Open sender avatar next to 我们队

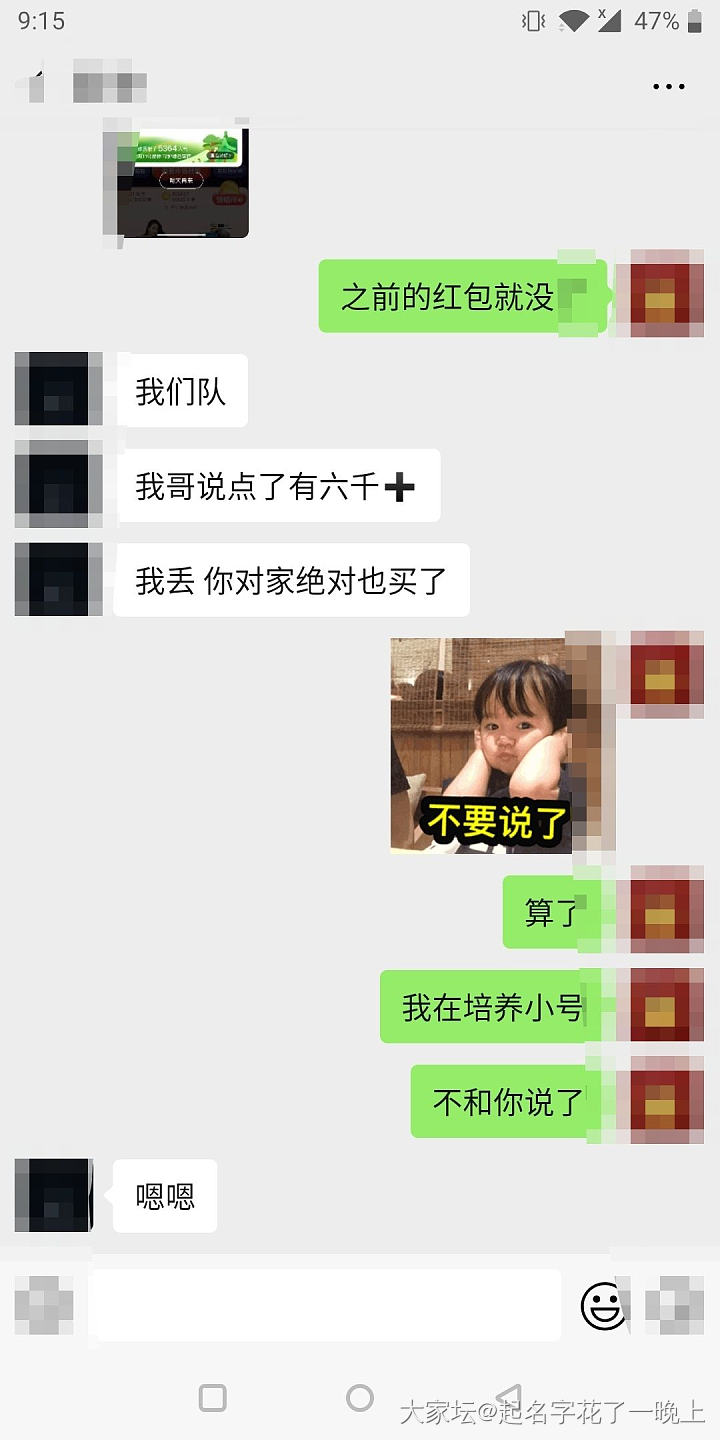pos(58,389)
